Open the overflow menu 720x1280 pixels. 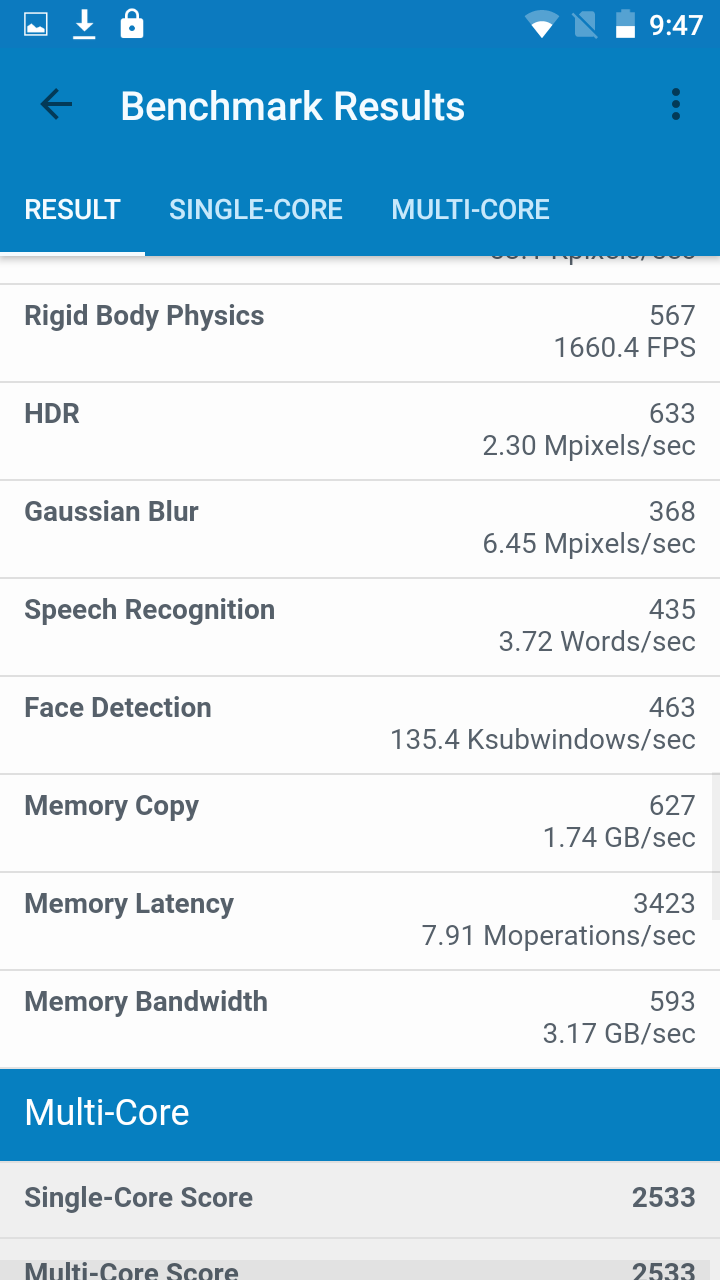tap(676, 105)
